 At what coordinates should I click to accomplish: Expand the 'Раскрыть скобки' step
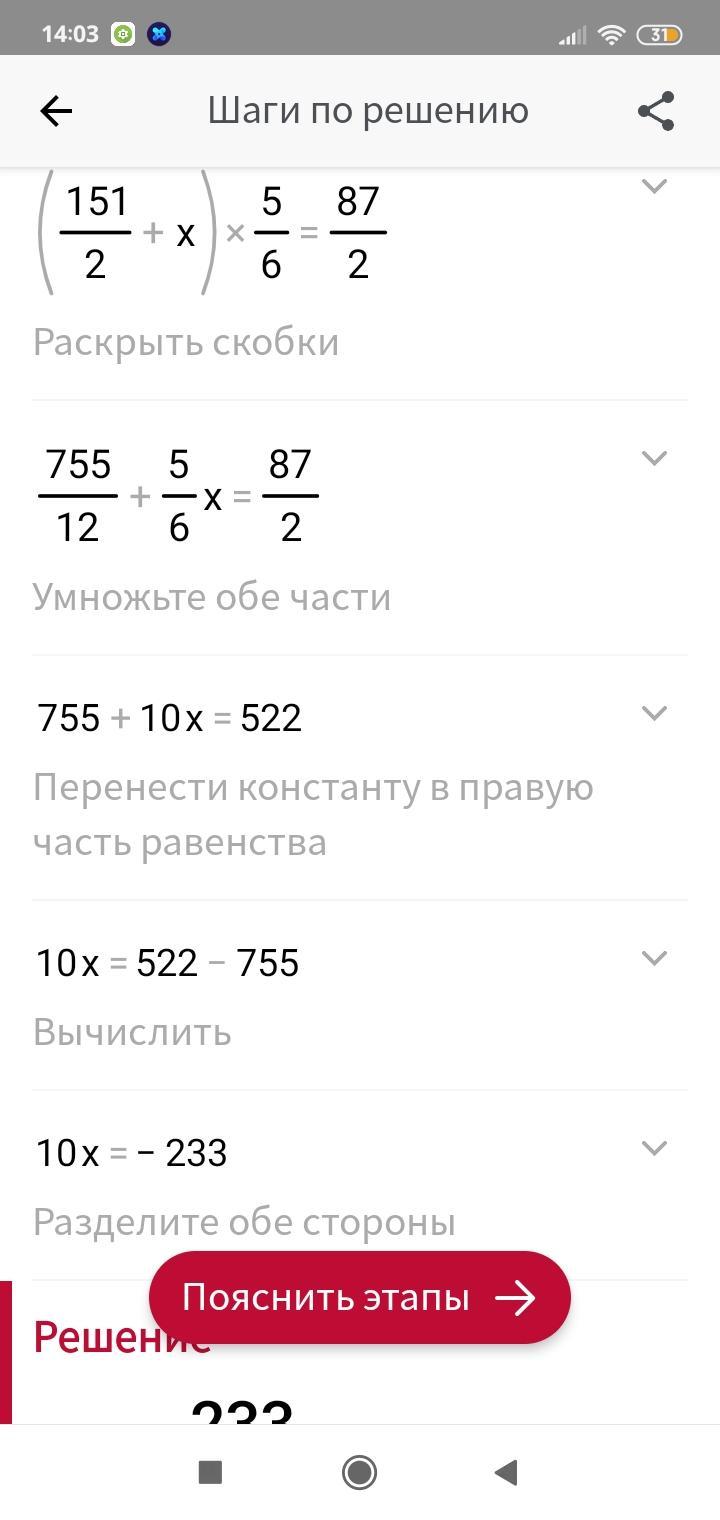click(653, 186)
